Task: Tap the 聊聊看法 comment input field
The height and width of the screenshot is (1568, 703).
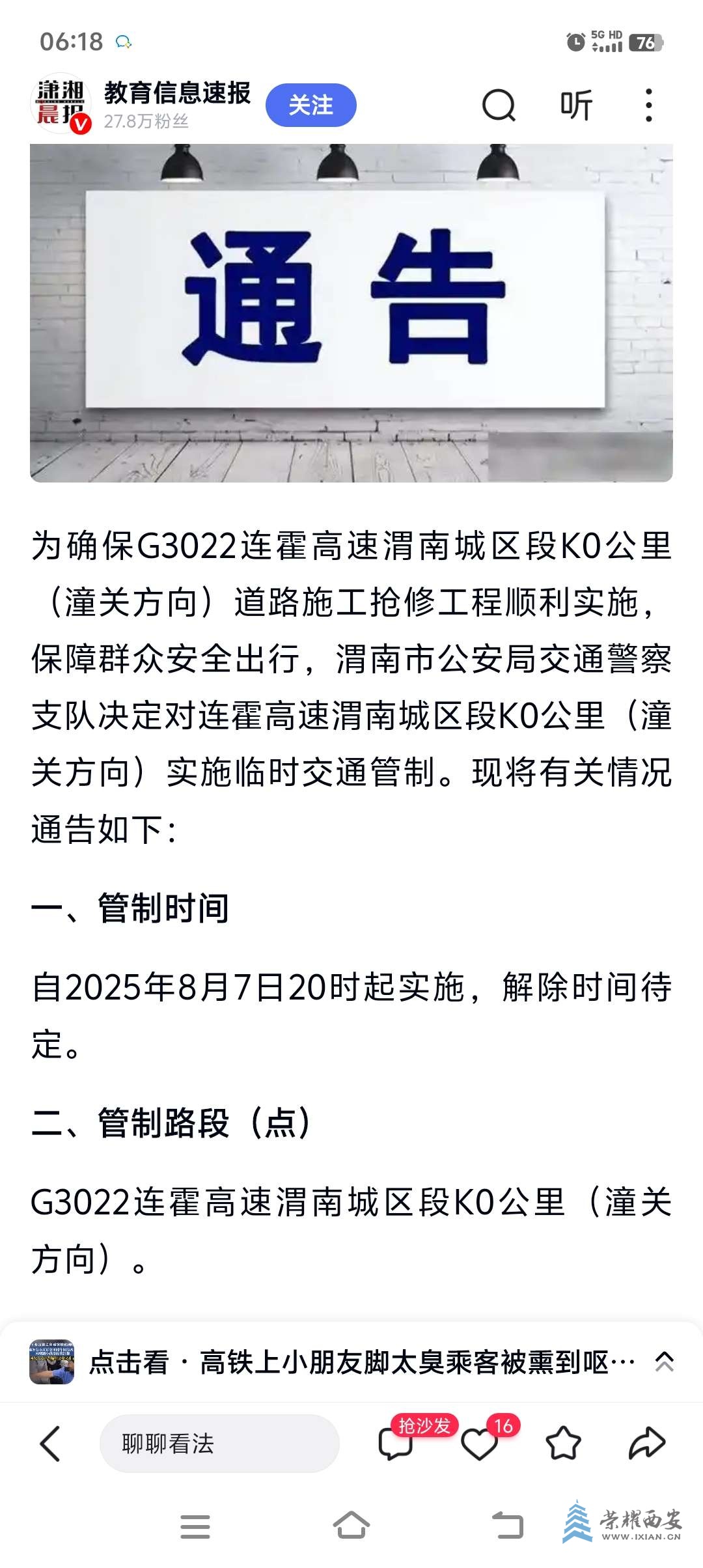Action: pos(219,1443)
